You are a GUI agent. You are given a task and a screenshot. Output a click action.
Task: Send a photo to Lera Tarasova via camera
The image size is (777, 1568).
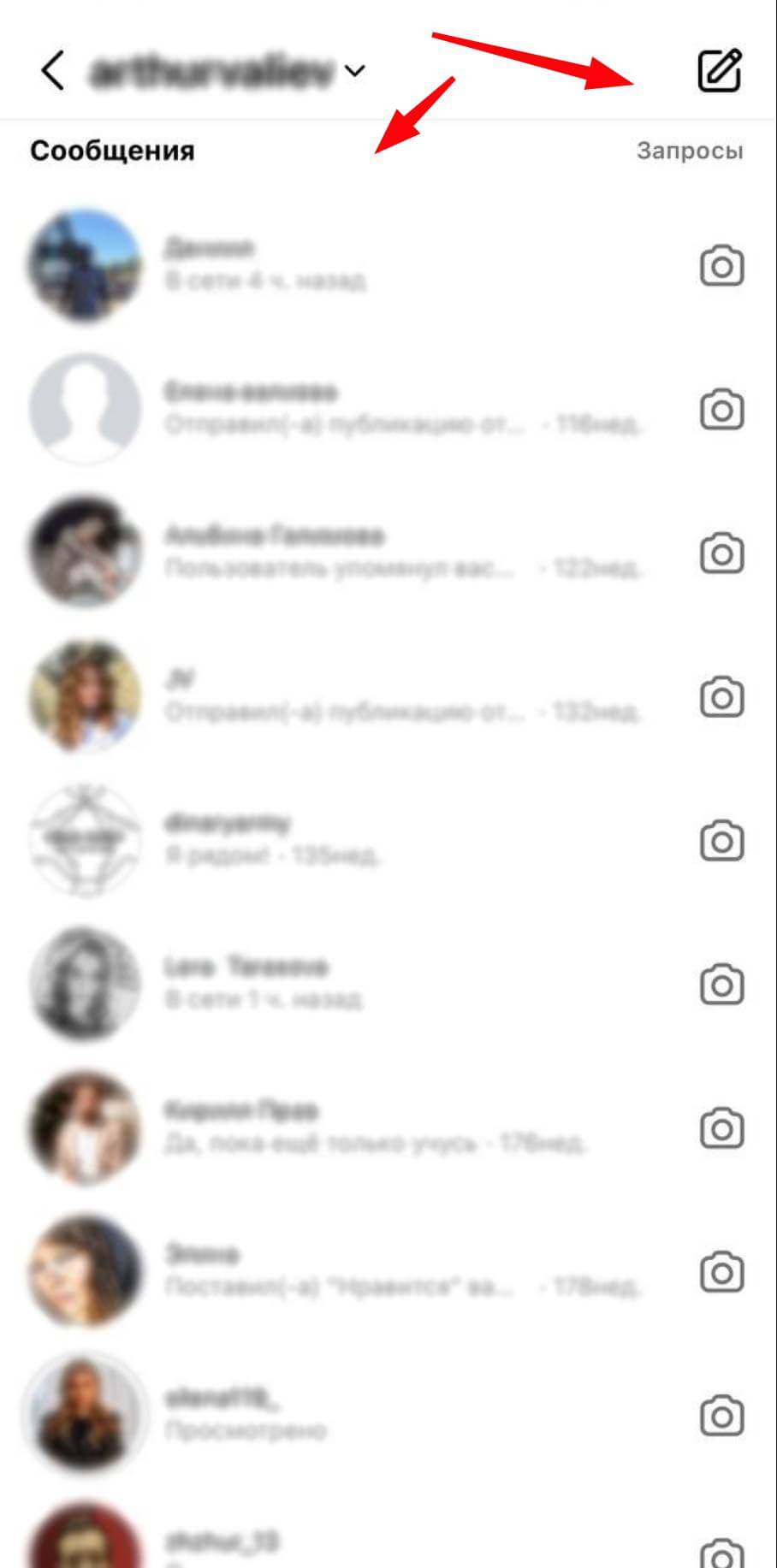click(721, 984)
